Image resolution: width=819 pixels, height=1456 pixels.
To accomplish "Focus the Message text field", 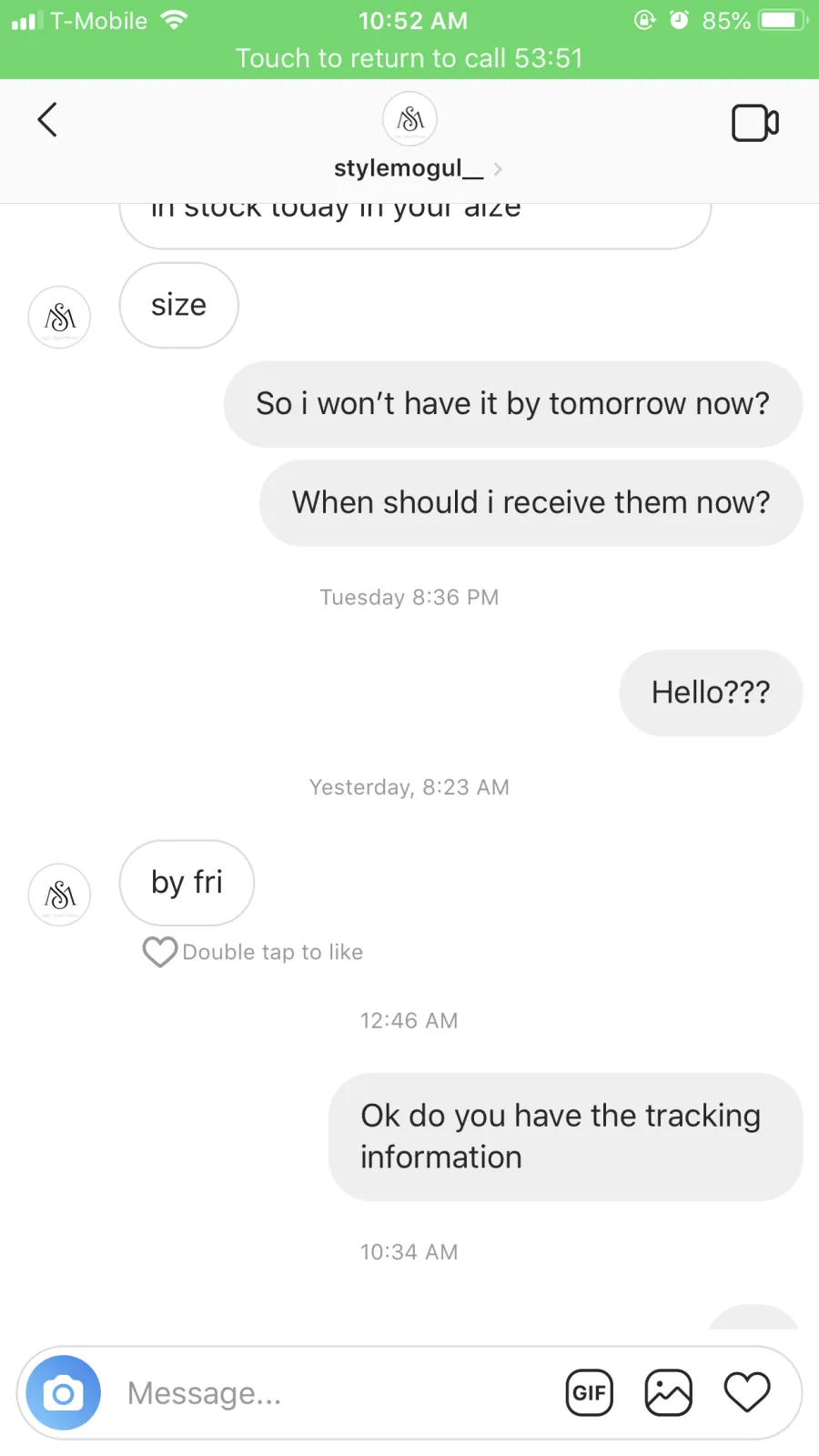I will (328, 1393).
